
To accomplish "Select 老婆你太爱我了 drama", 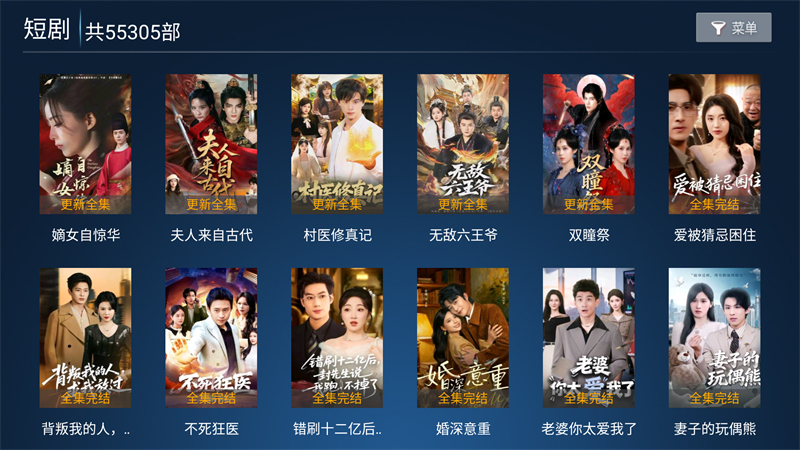I will click(589, 338).
